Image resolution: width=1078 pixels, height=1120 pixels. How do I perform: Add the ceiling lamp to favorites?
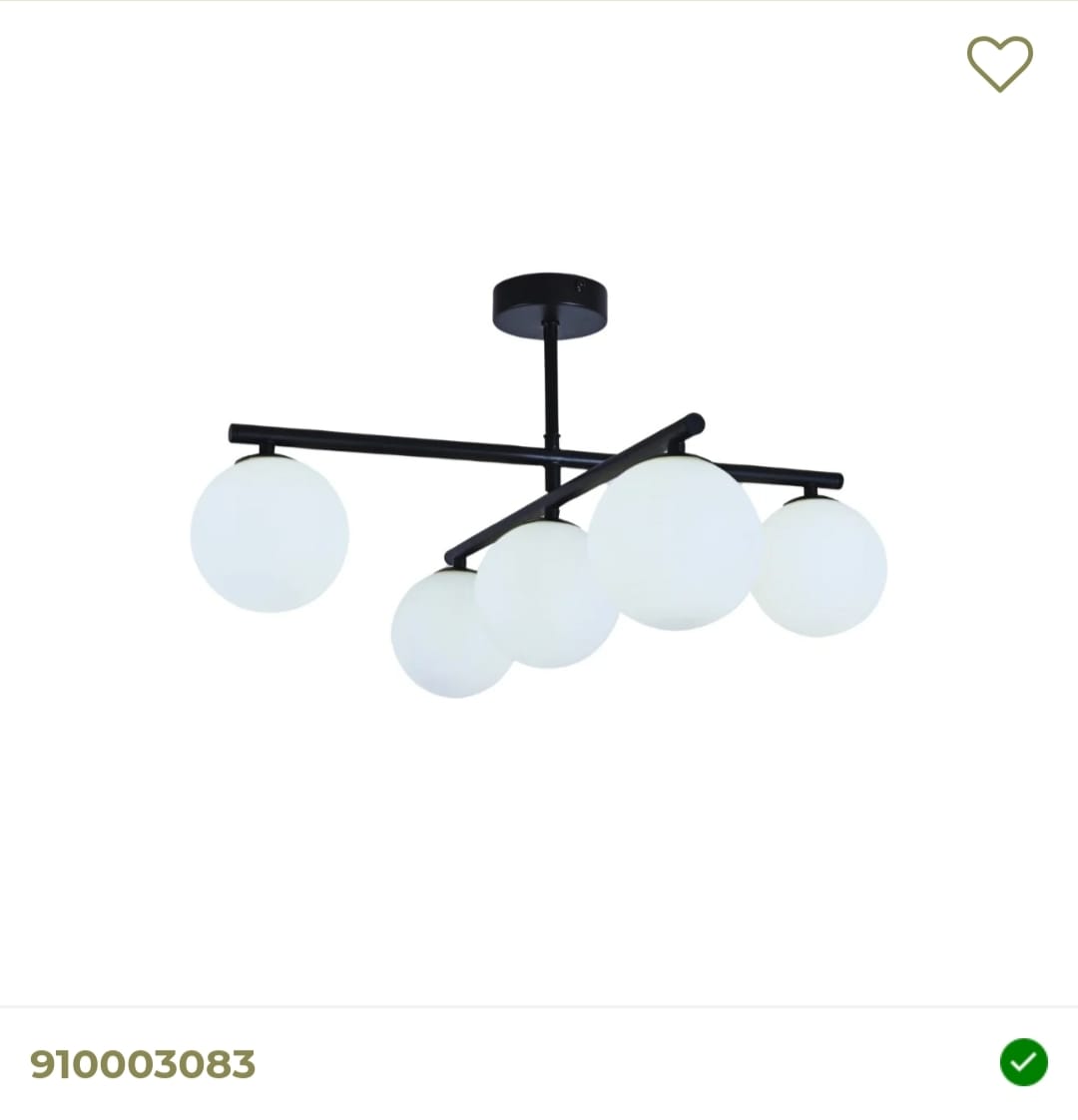click(x=999, y=64)
